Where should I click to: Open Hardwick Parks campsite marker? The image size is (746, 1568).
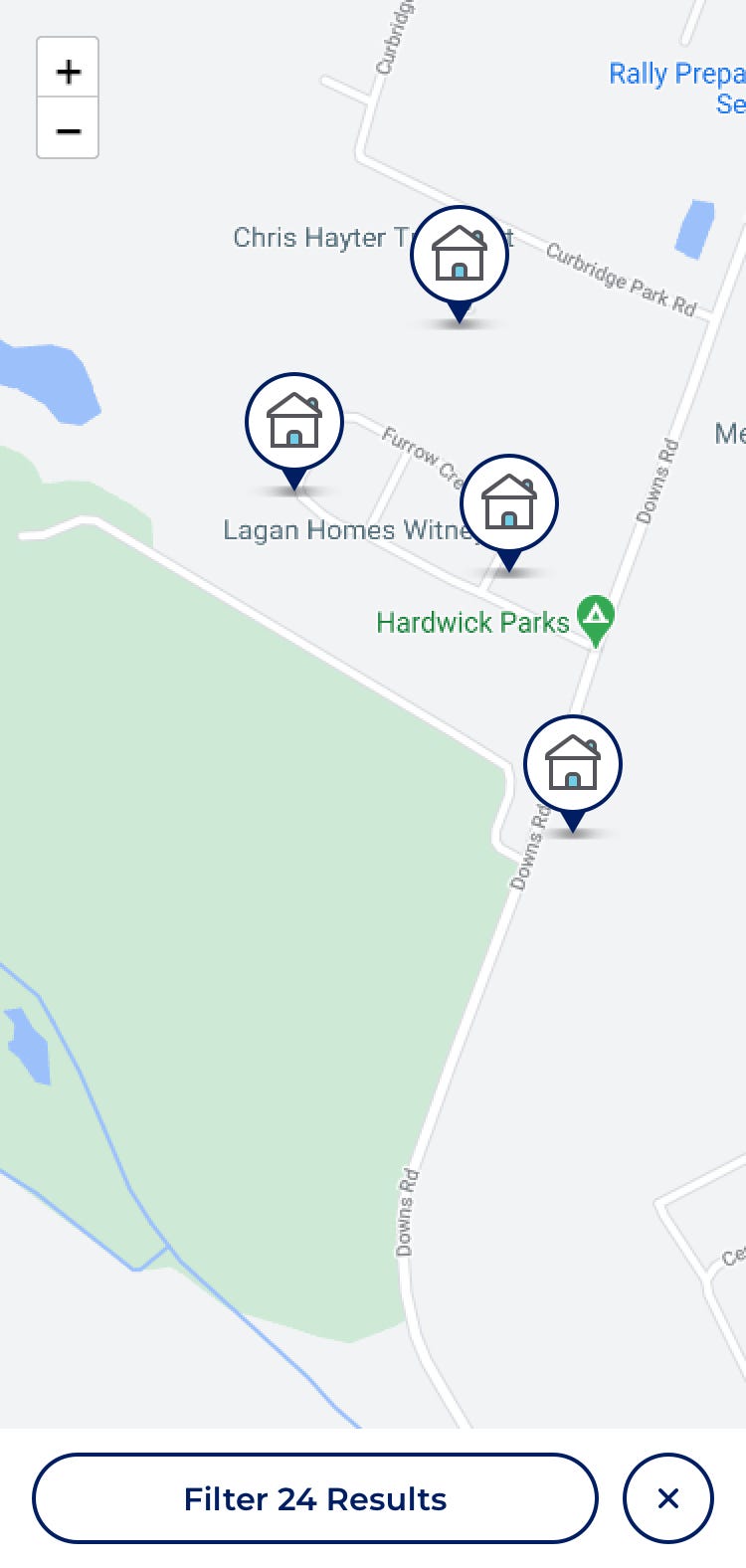(x=595, y=617)
